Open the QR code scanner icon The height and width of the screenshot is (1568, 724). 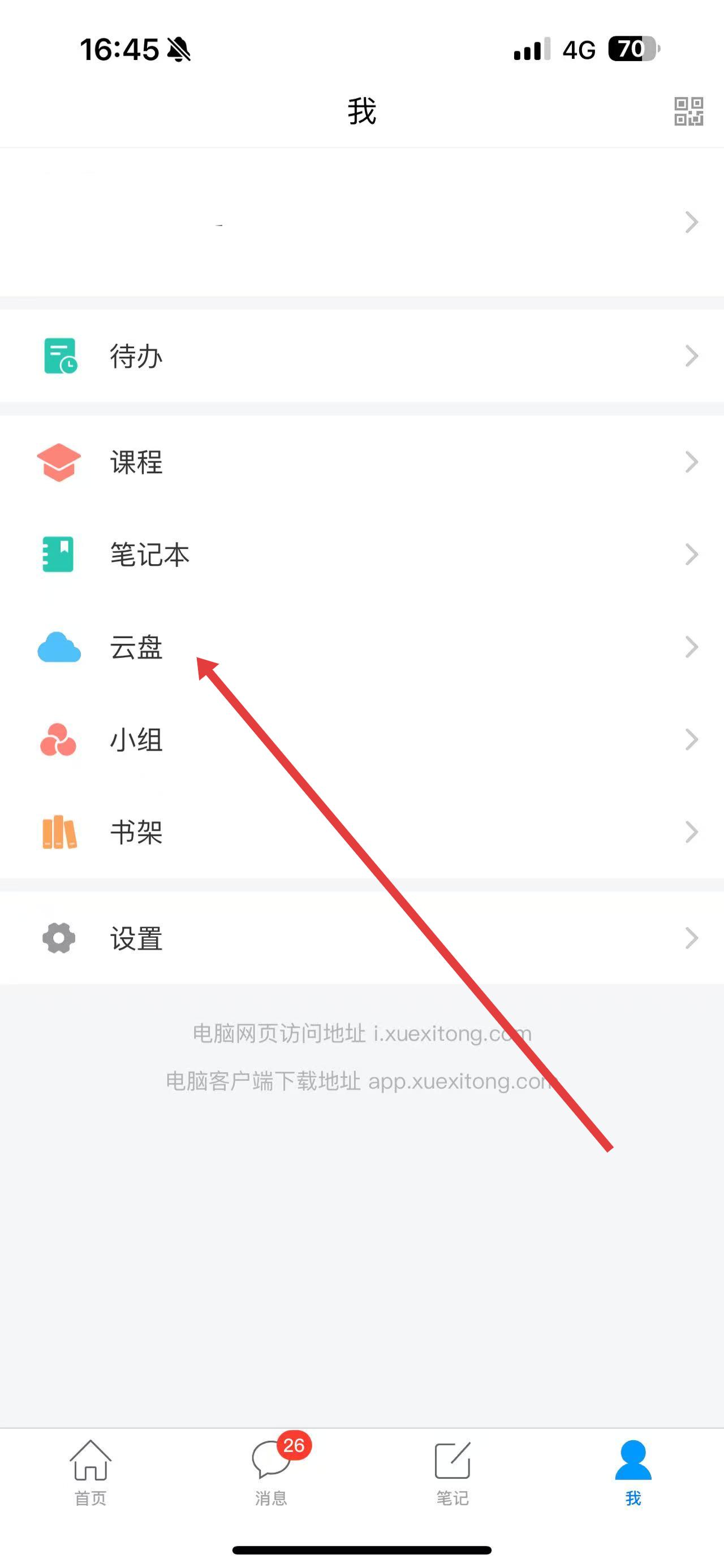(688, 111)
